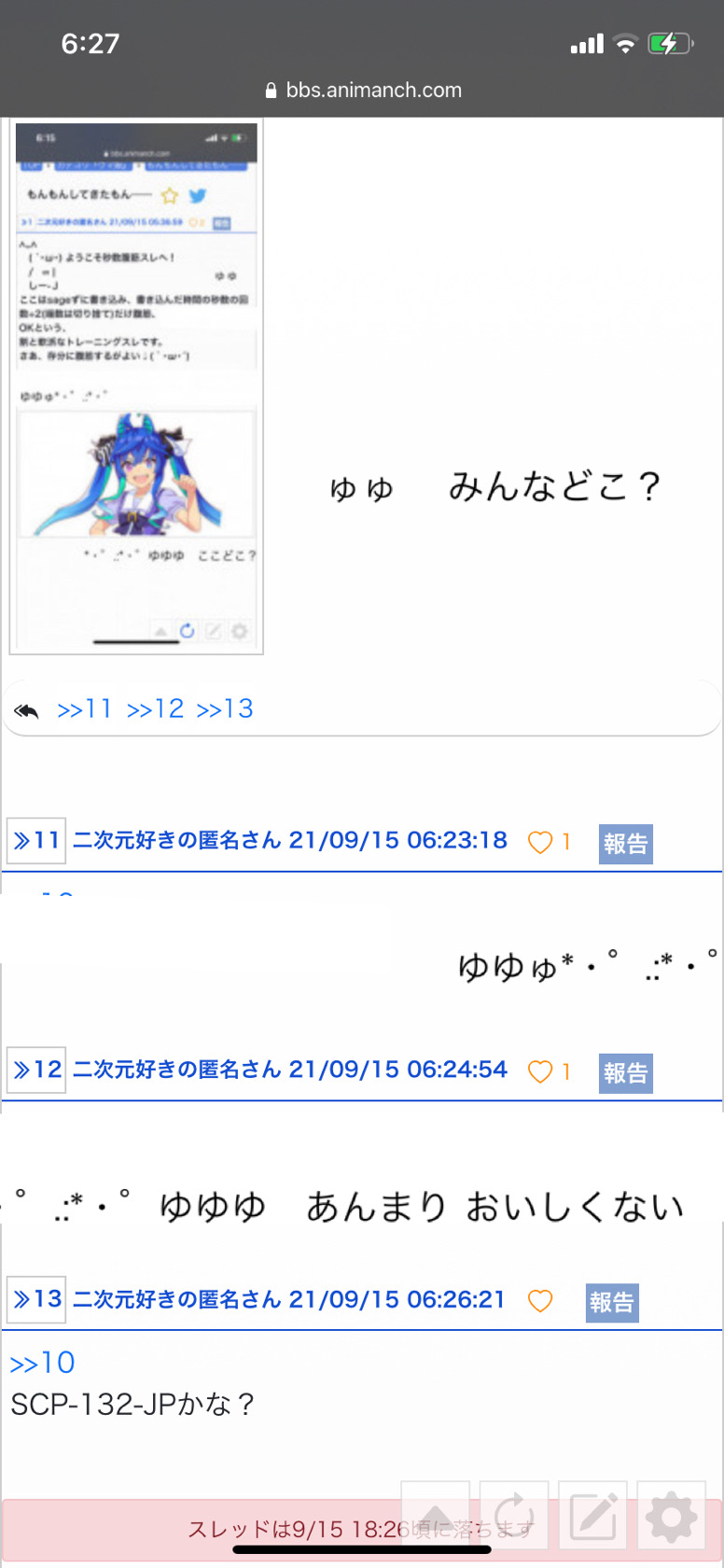Open reply link >>12
The height and width of the screenshot is (1568, 724).
point(156,709)
